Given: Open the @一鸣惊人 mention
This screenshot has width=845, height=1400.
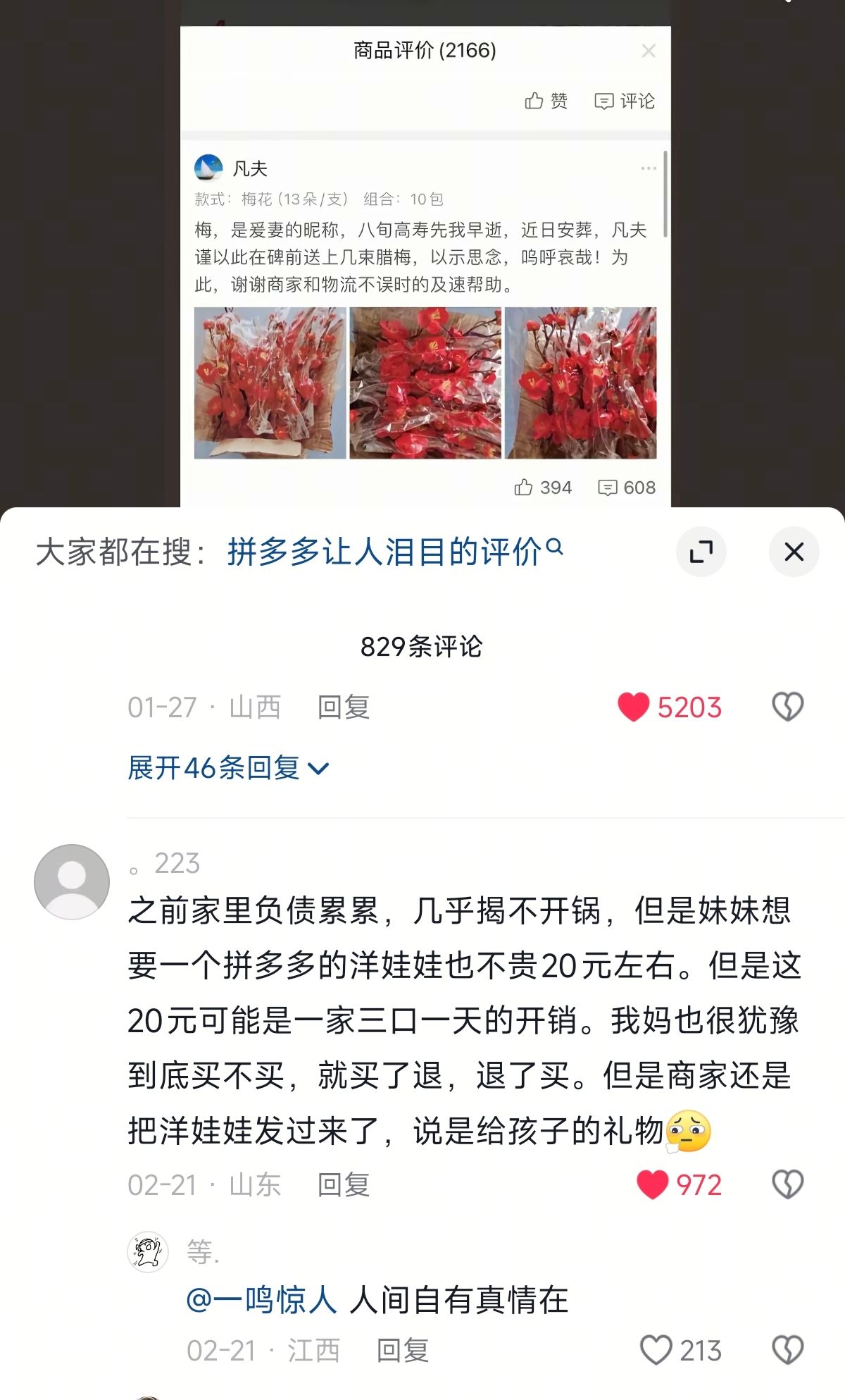Looking at the screenshot, I should [x=262, y=1299].
